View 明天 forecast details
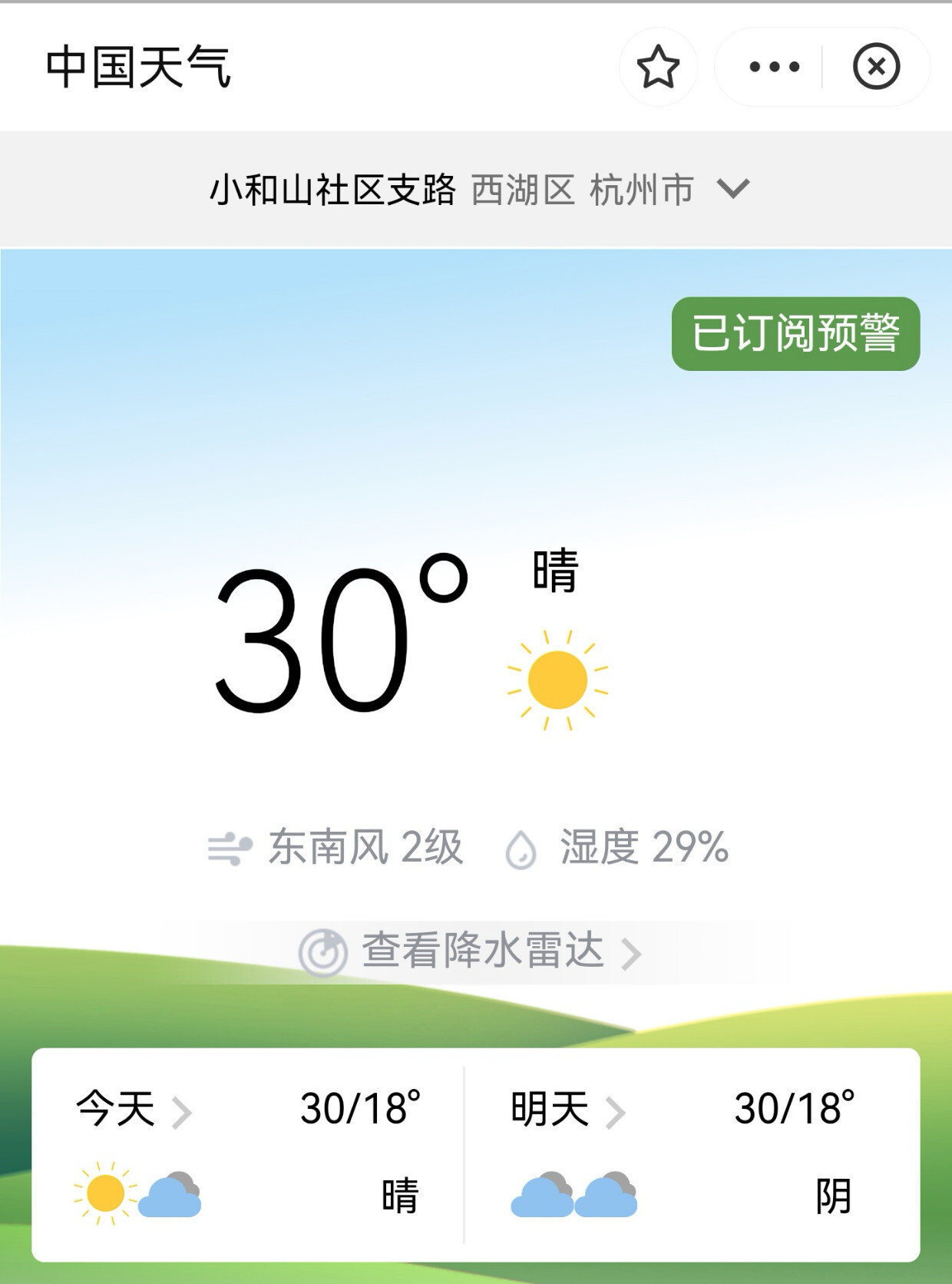 point(567,1110)
